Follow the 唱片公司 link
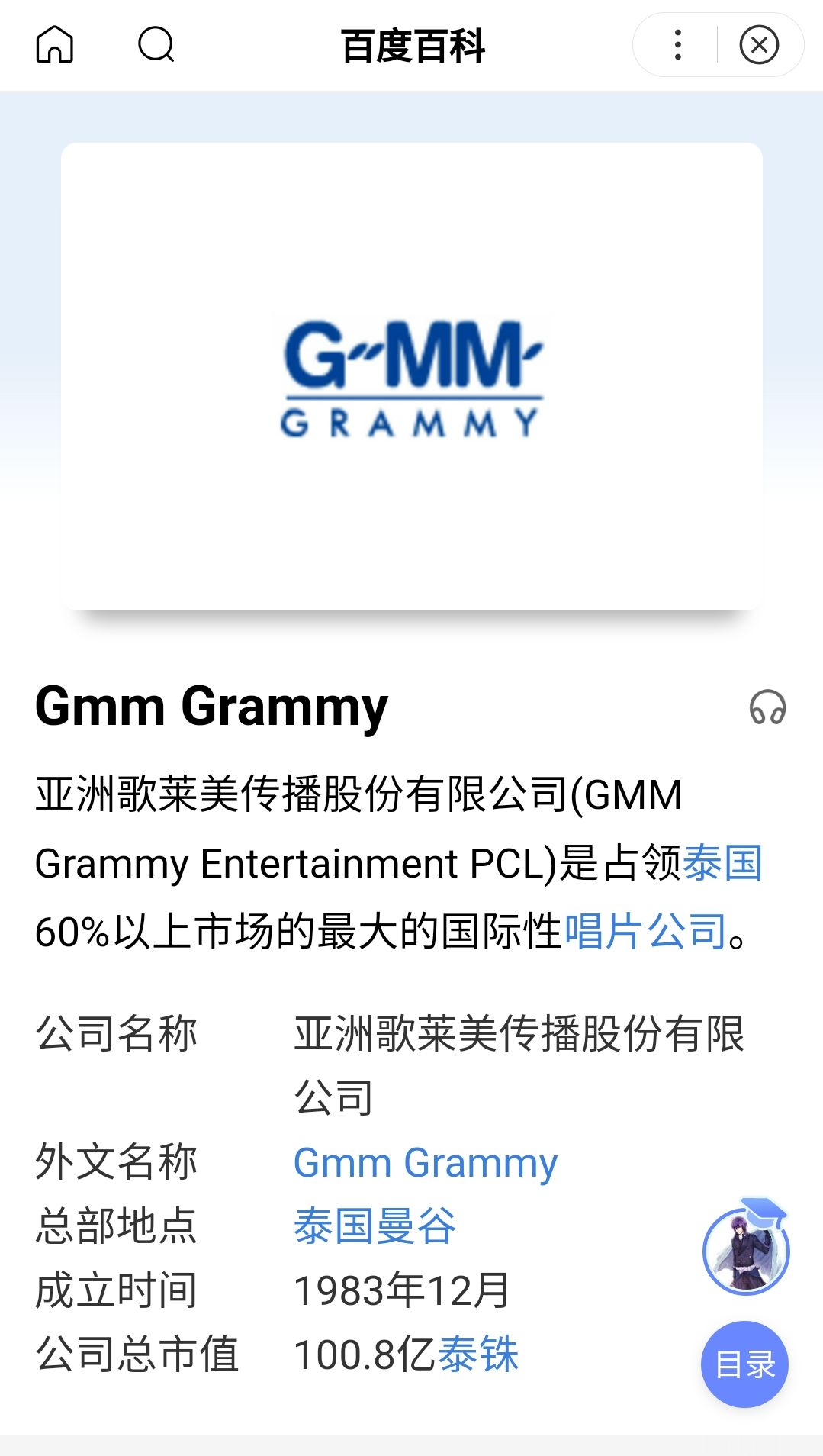 click(645, 931)
